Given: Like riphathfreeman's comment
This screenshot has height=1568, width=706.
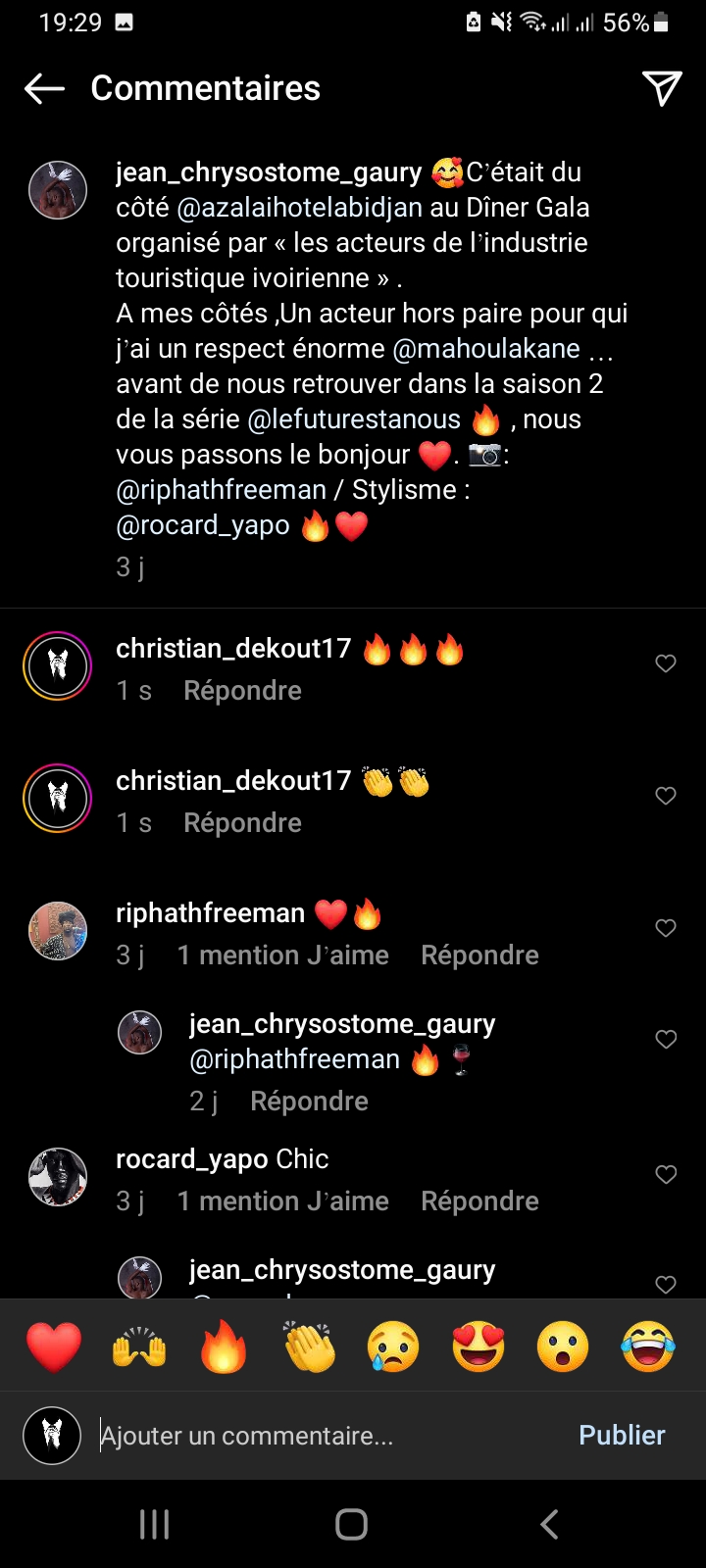Looking at the screenshot, I should [666, 928].
